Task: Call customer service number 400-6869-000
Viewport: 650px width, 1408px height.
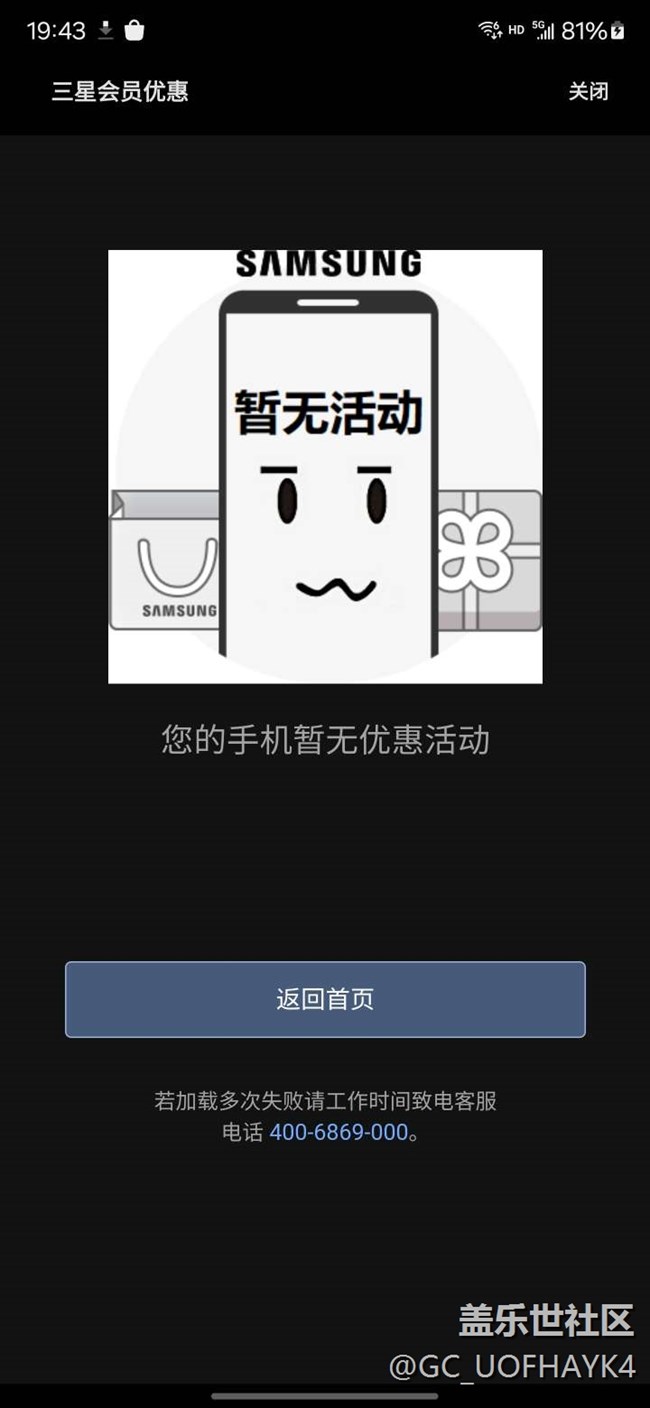Action: (339, 1132)
